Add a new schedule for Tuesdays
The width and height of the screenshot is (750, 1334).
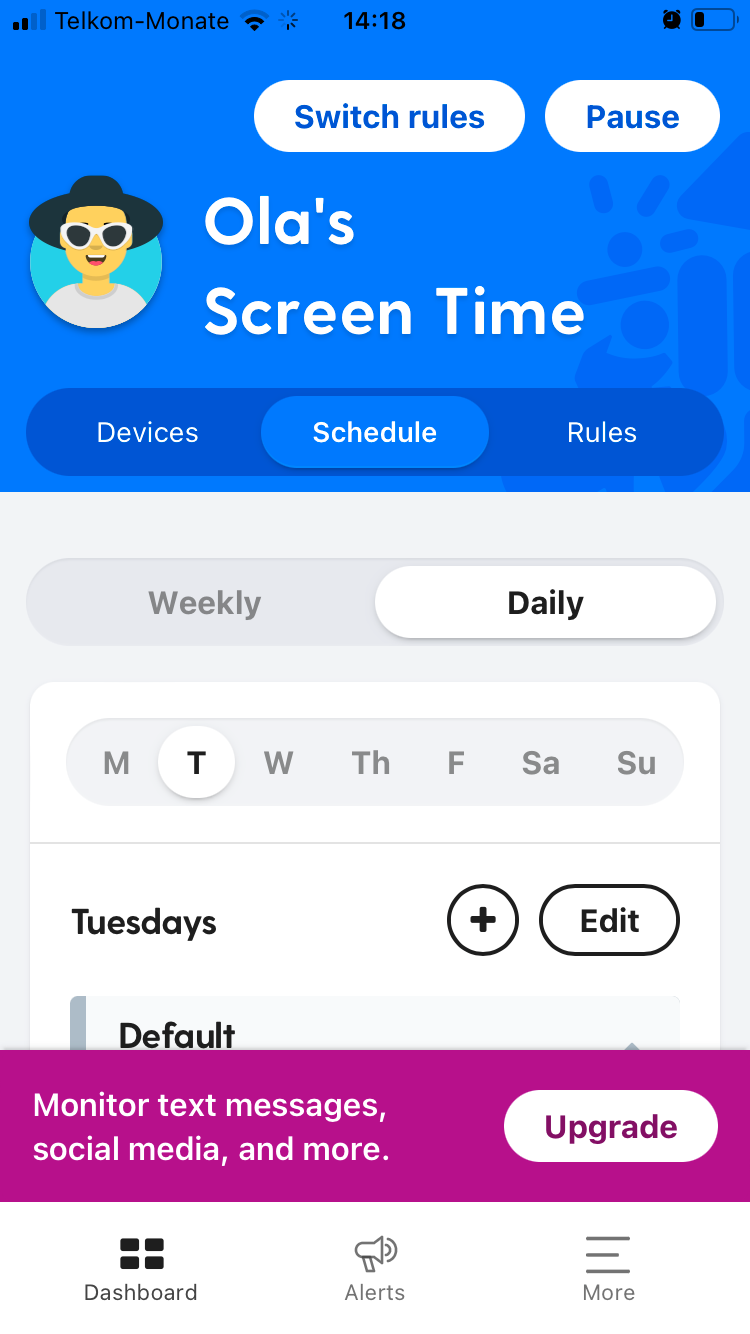tap(483, 920)
